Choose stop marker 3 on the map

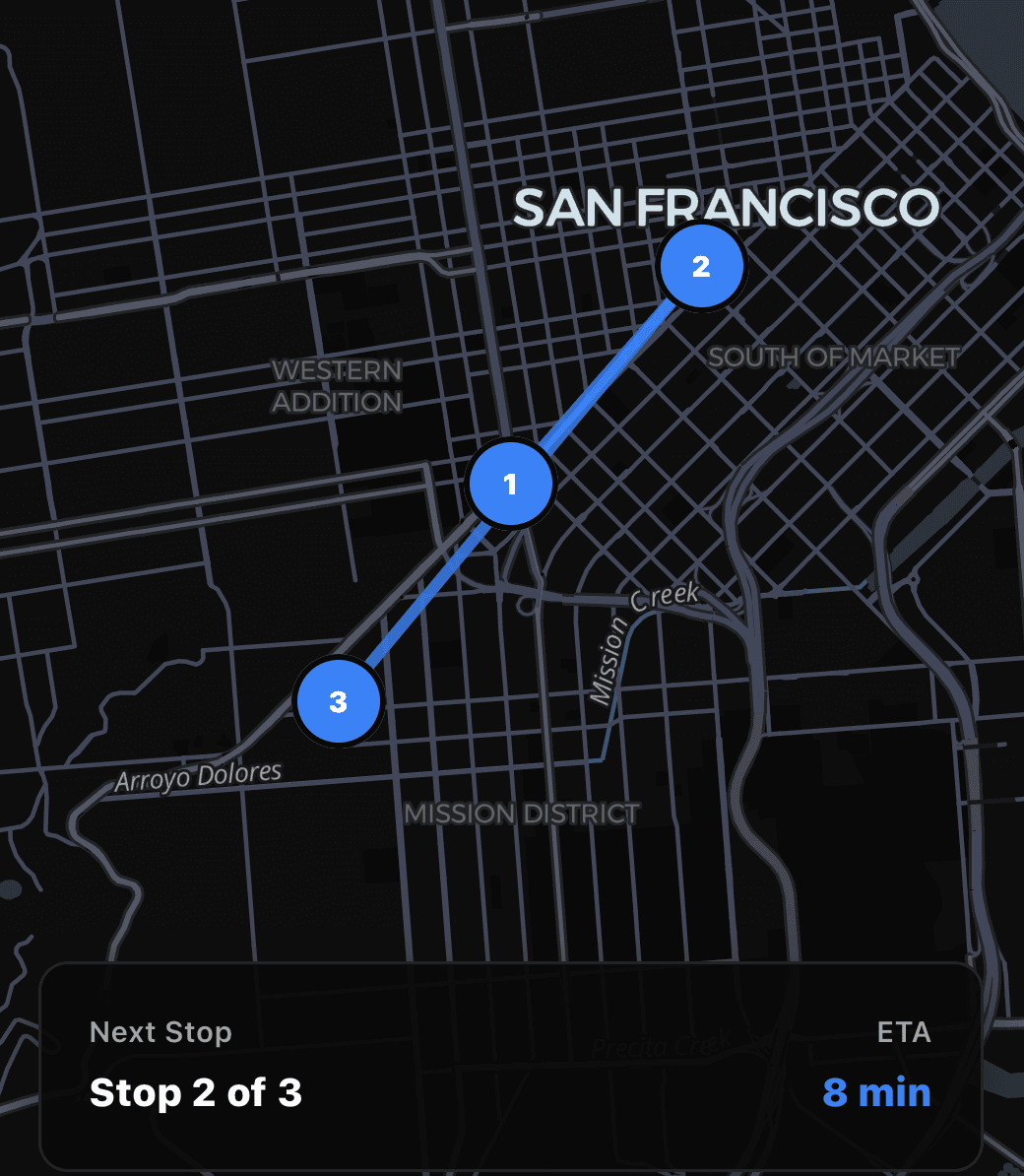click(338, 701)
